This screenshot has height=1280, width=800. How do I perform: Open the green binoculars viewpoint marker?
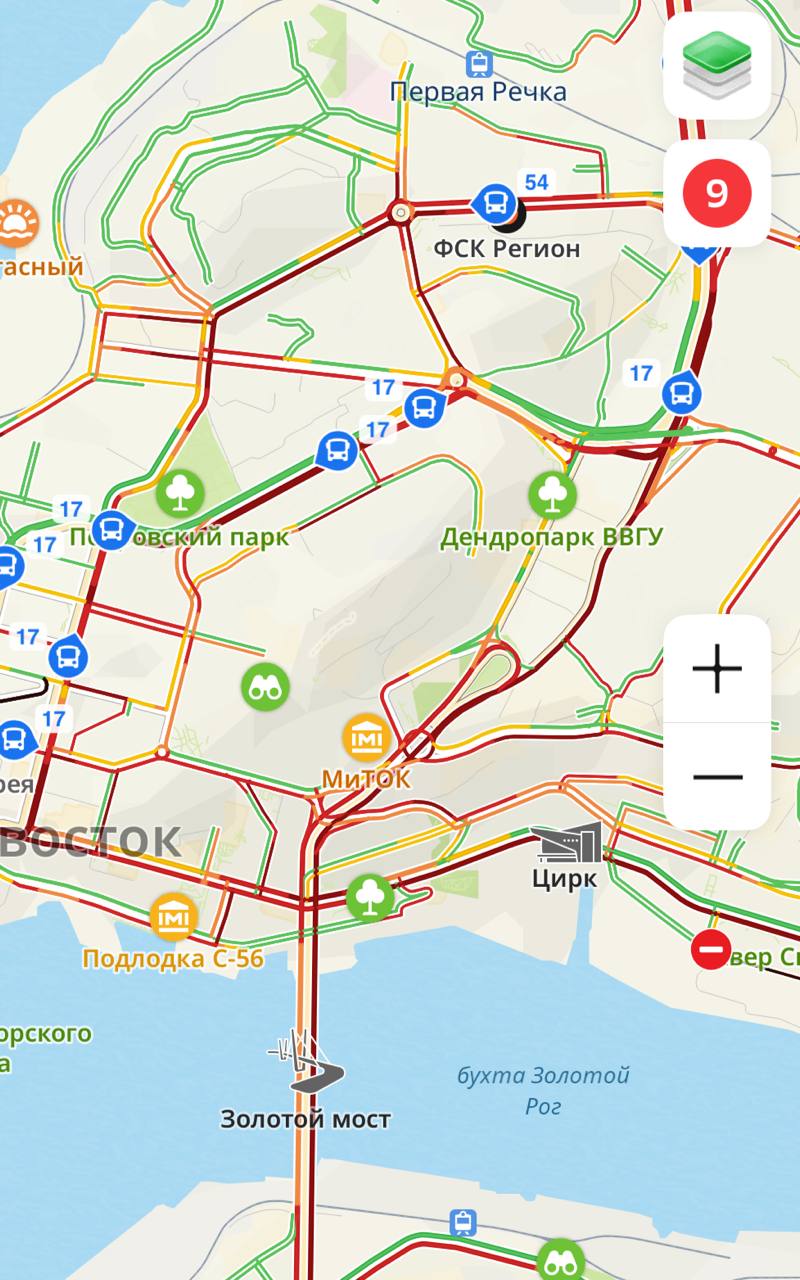tap(265, 687)
